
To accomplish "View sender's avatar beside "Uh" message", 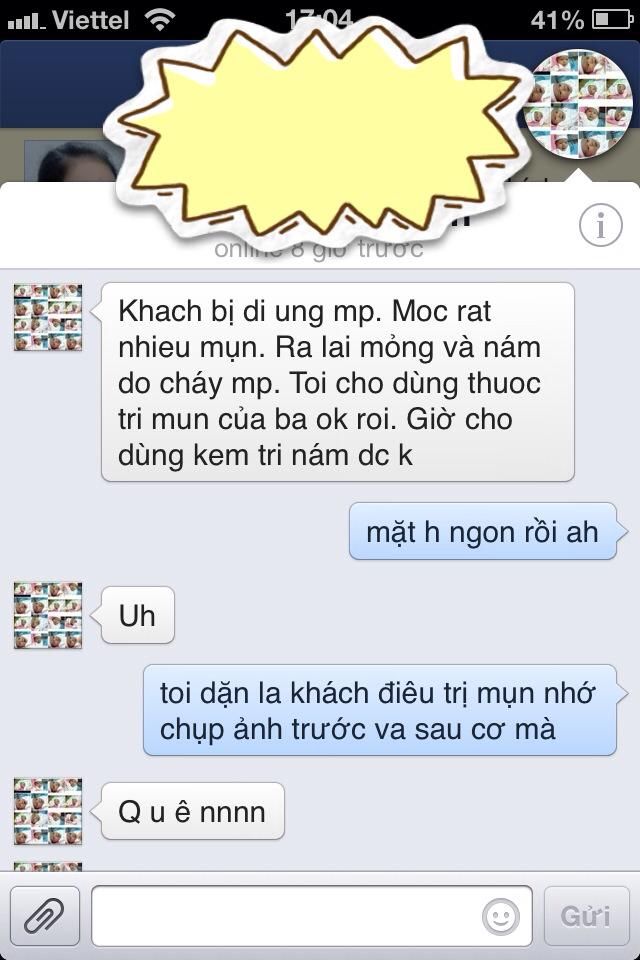I will [x=48, y=616].
